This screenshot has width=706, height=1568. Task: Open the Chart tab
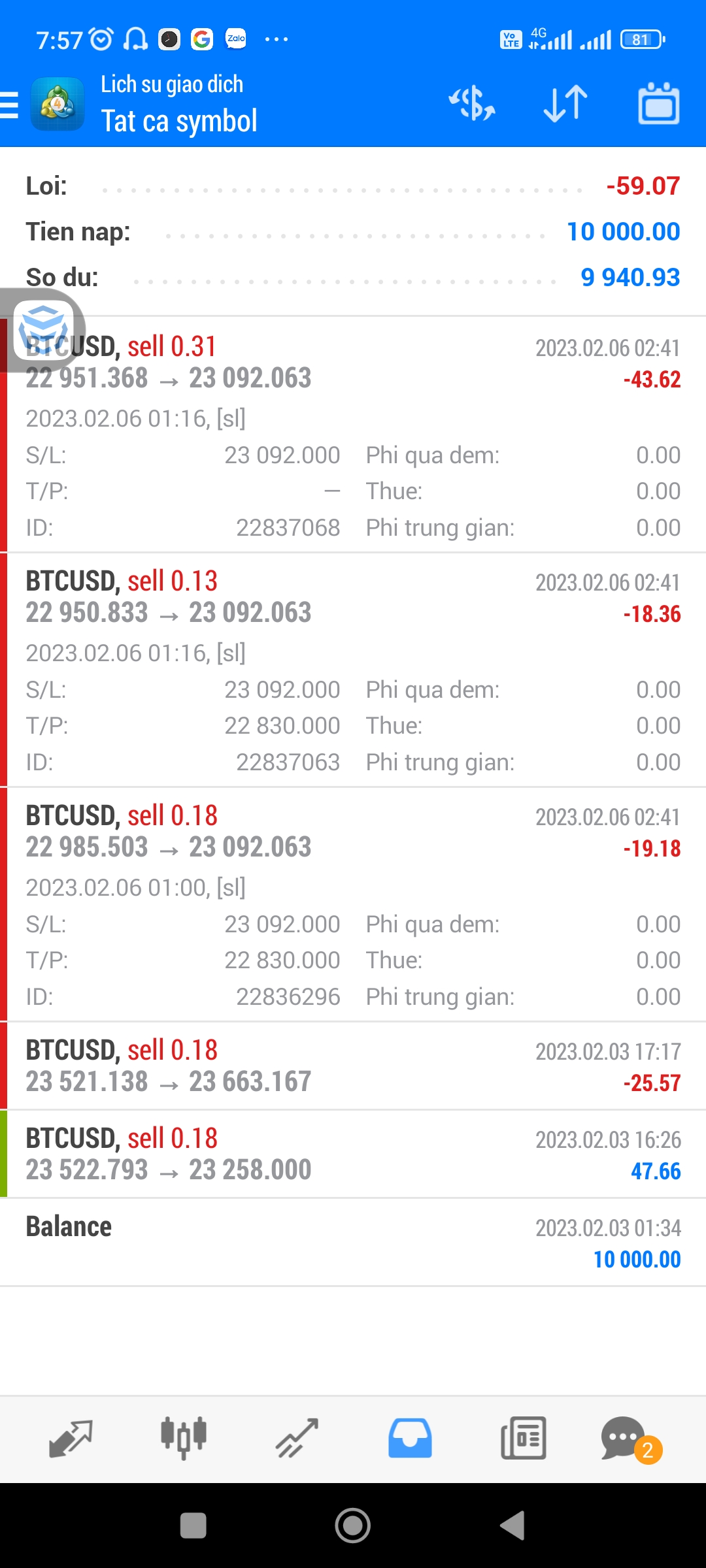(x=184, y=1439)
